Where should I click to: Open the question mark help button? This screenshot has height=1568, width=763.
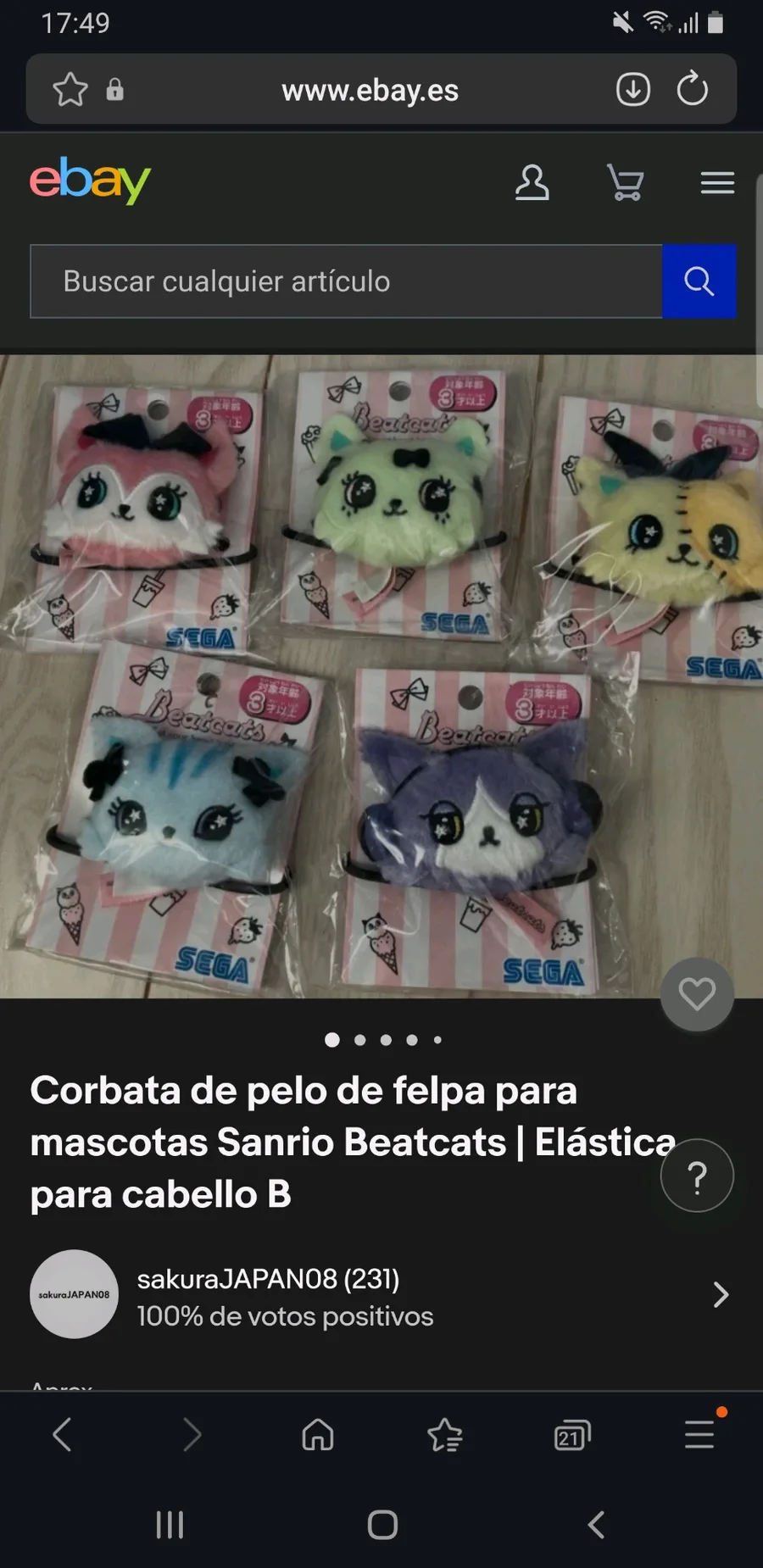697,1176
